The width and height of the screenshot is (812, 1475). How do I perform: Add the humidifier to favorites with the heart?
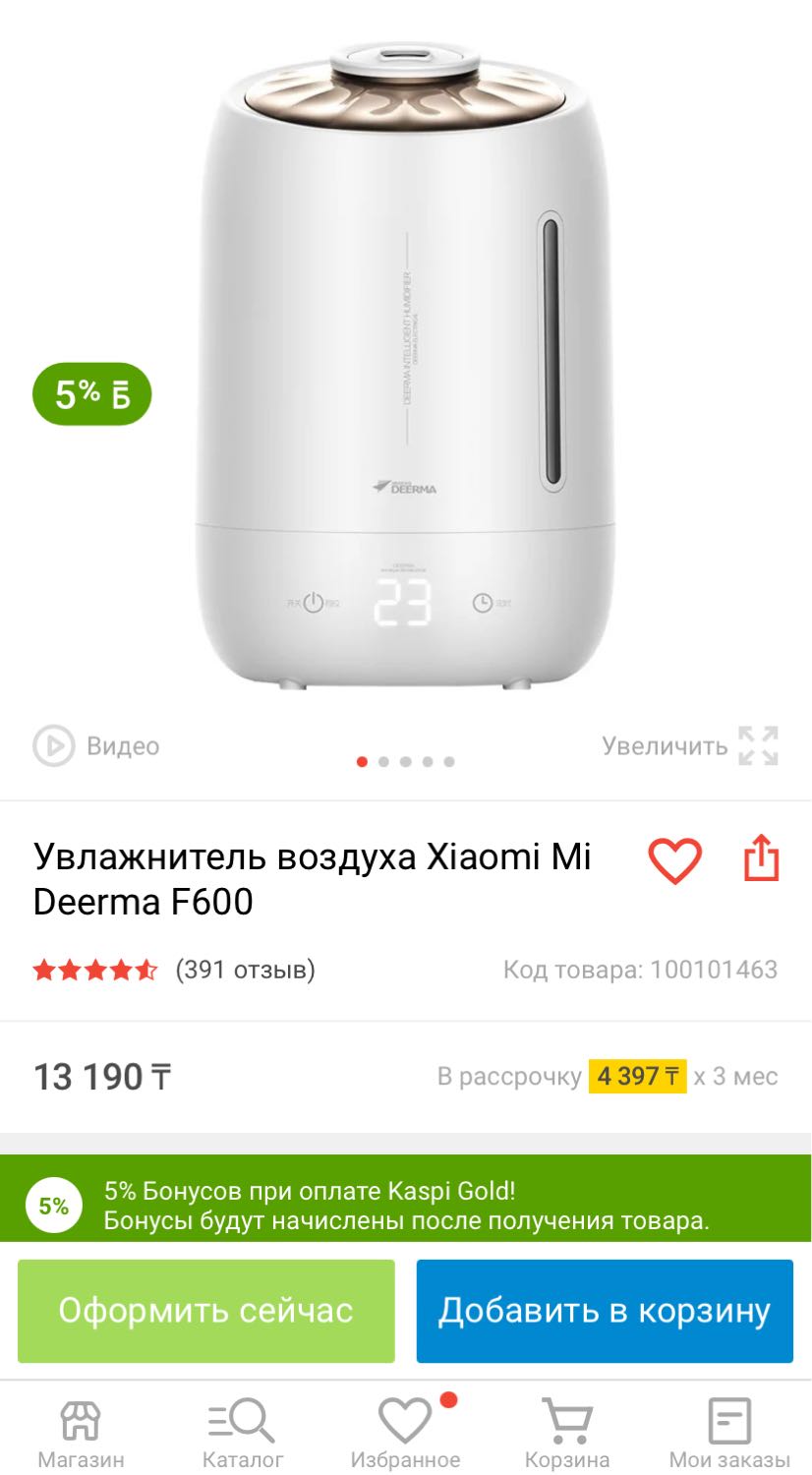click(674, 860)
